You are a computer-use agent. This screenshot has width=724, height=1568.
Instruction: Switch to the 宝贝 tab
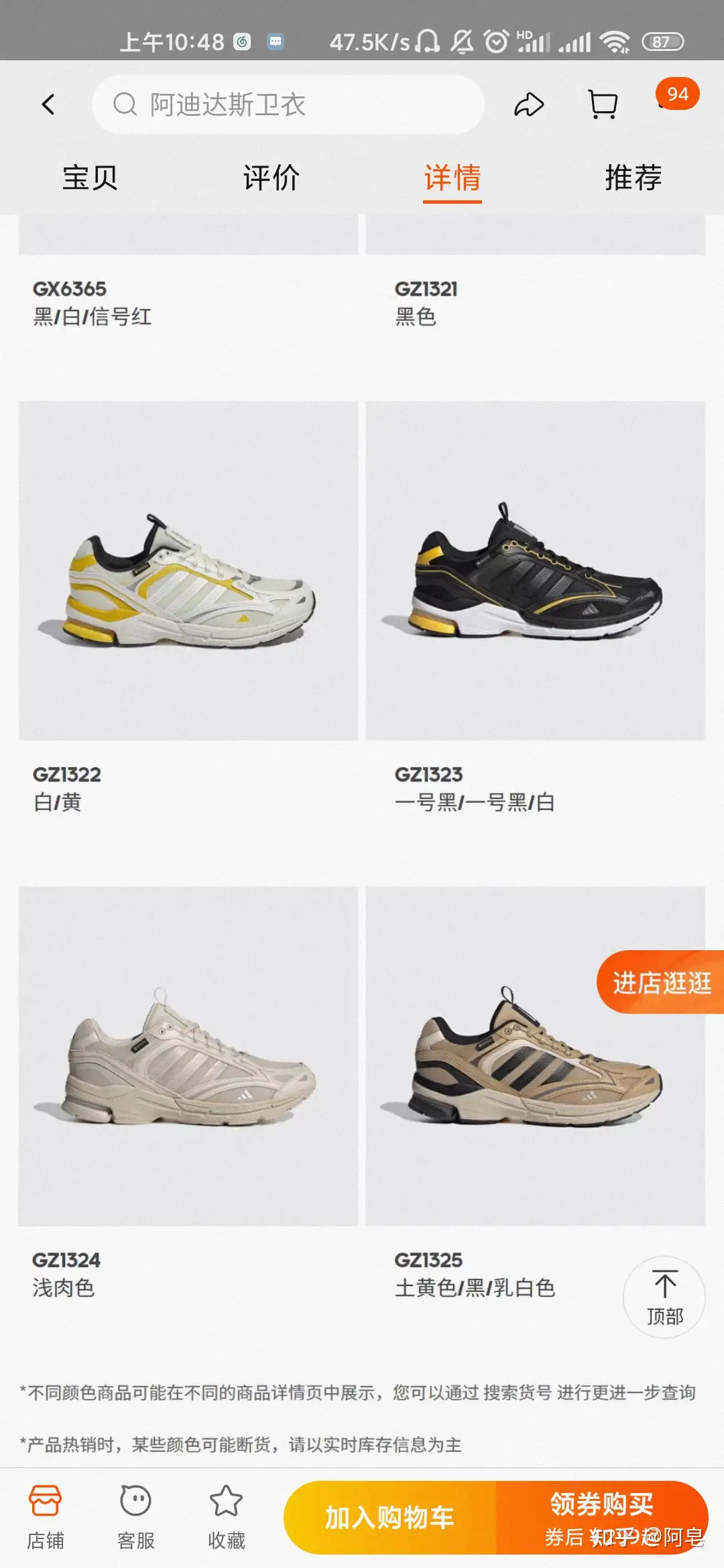pyautogui.click(x=90, y=178)
